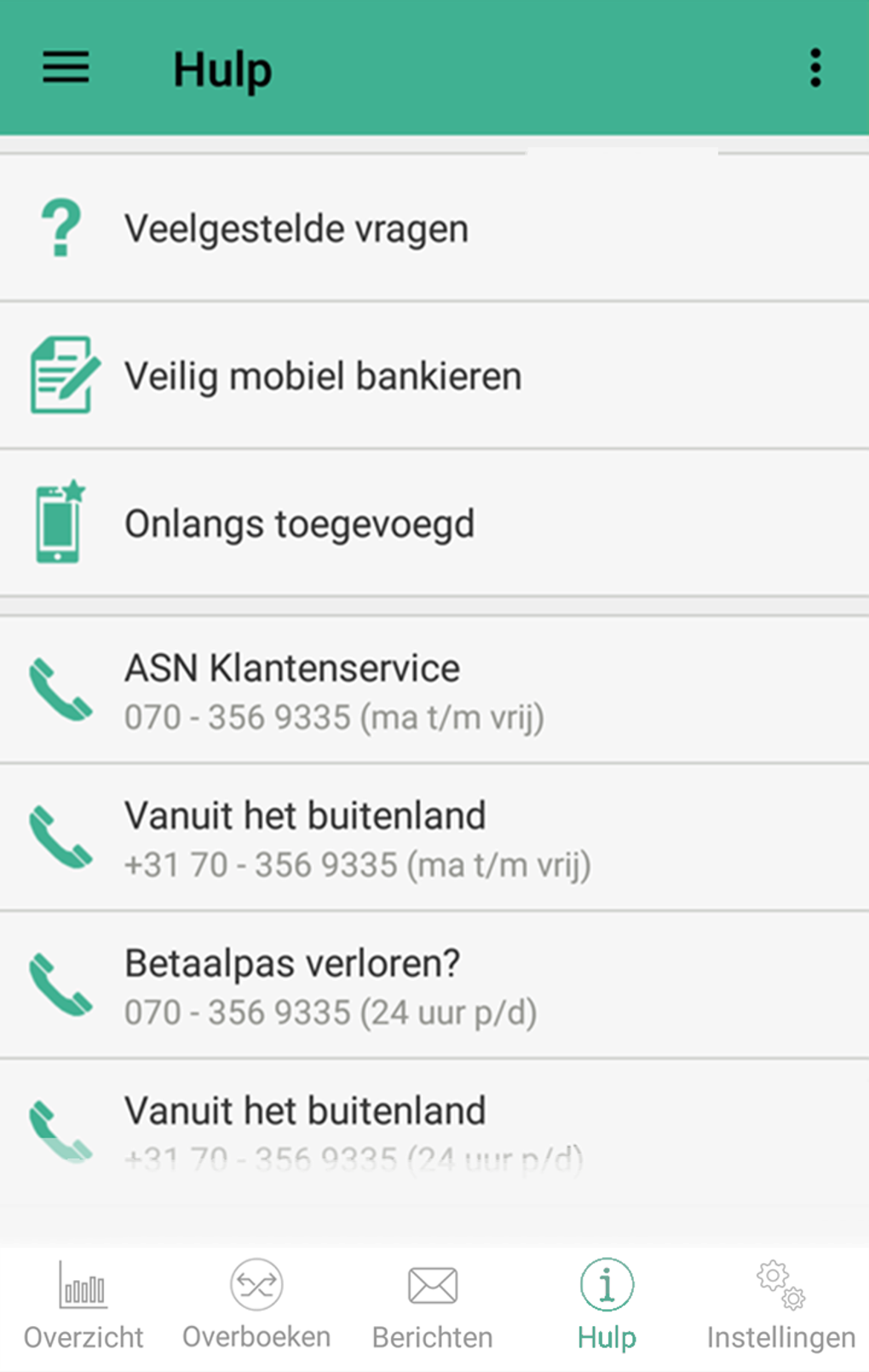Click the question mark icon for Veelgestelde vragen
Image resolution: width=869 pixels, height=1372 pixels.
tap(60, 227)
